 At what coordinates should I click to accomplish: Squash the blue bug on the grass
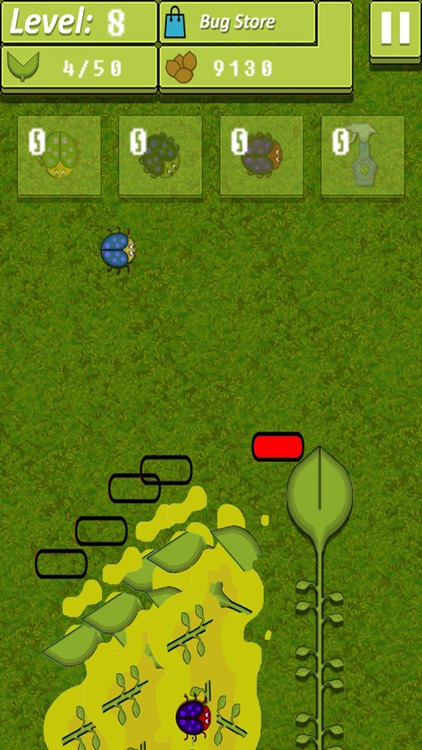(118, 250)
